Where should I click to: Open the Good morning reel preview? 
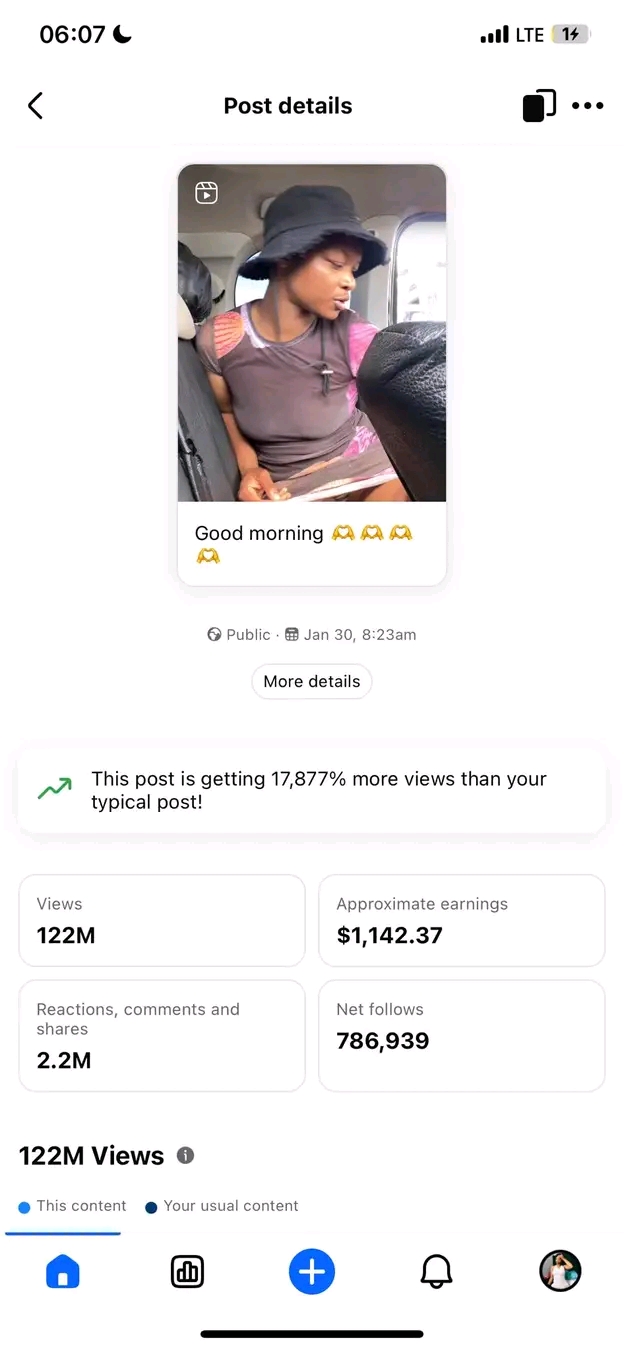point(312,375)
